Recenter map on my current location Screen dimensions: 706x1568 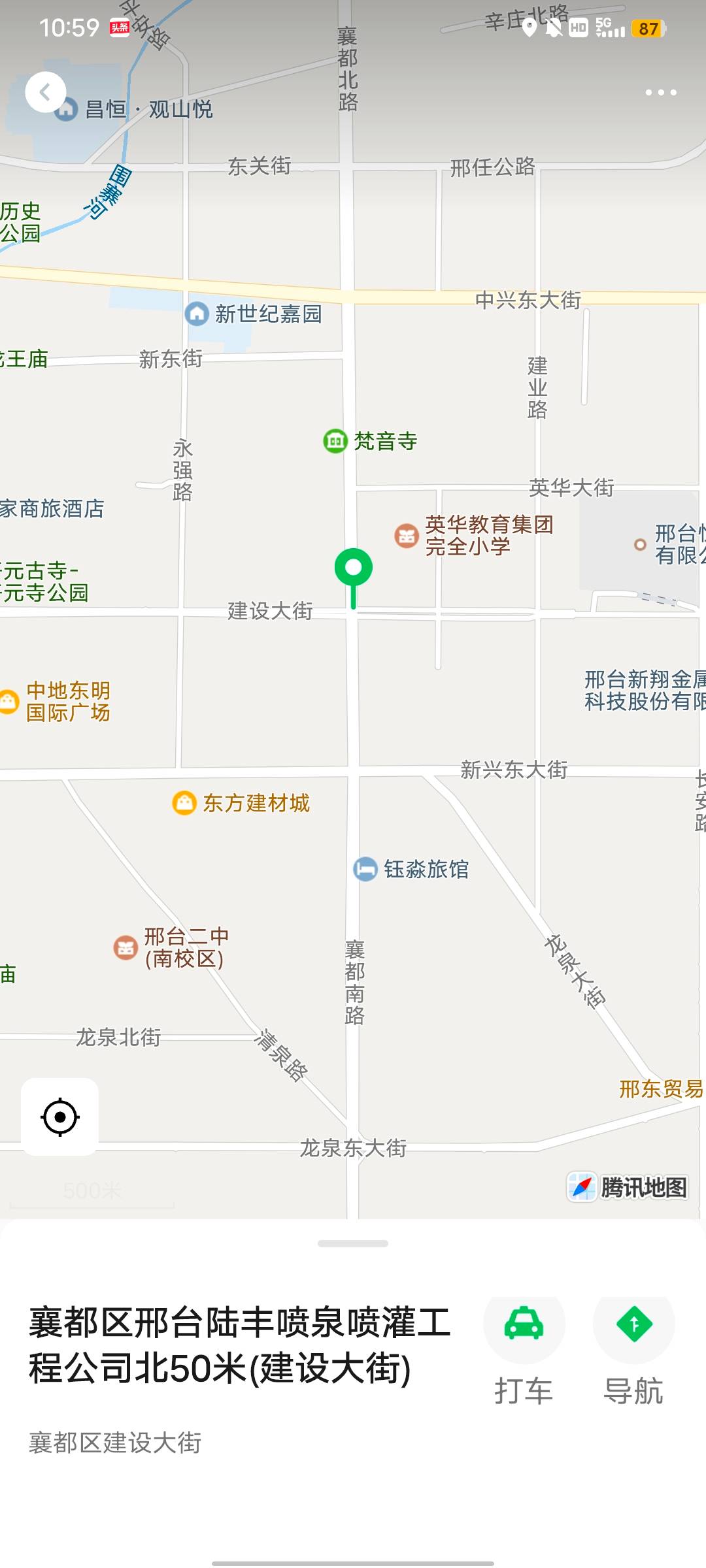click(59, 1117)
